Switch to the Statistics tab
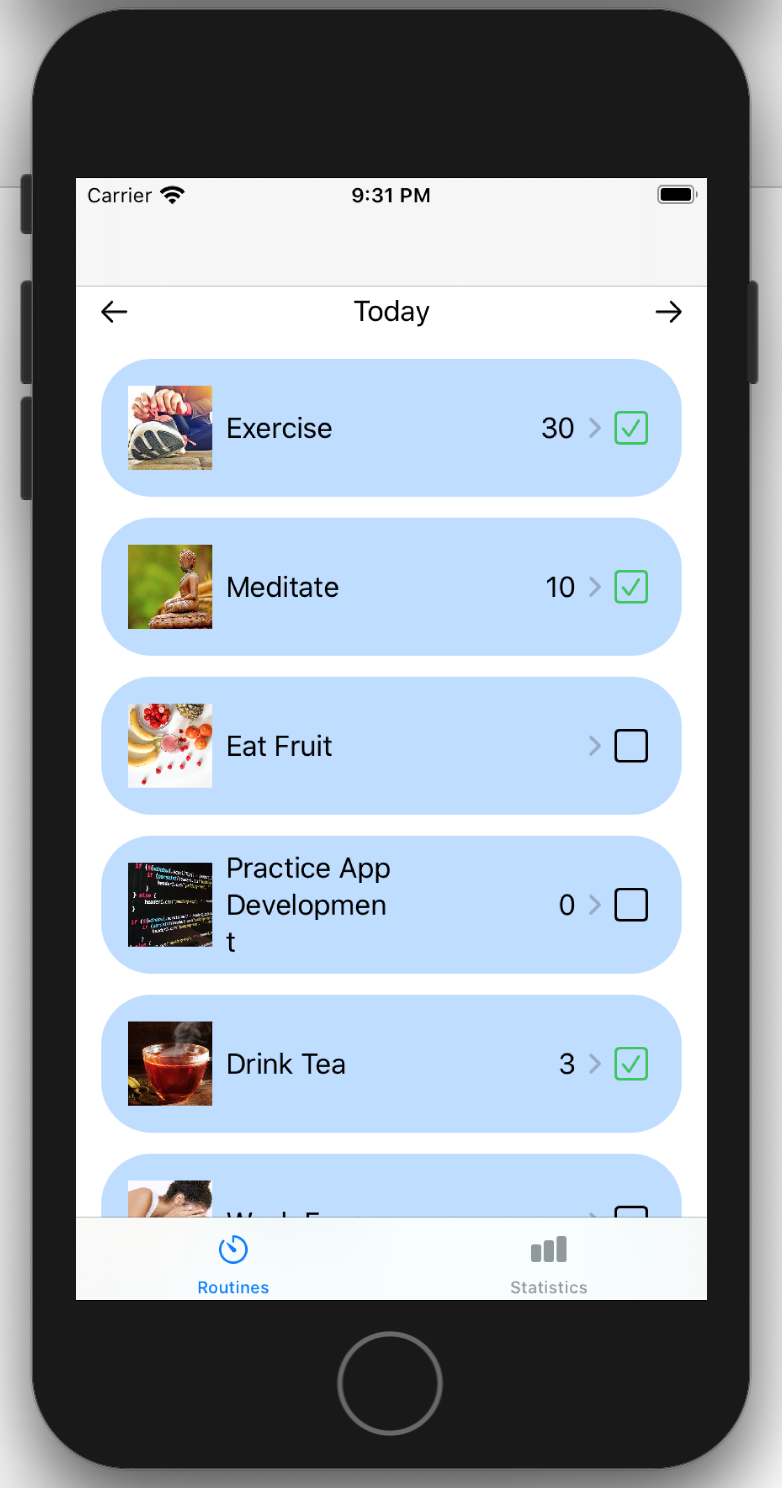Screen dimensions: 782x1488 [548, 1263]
